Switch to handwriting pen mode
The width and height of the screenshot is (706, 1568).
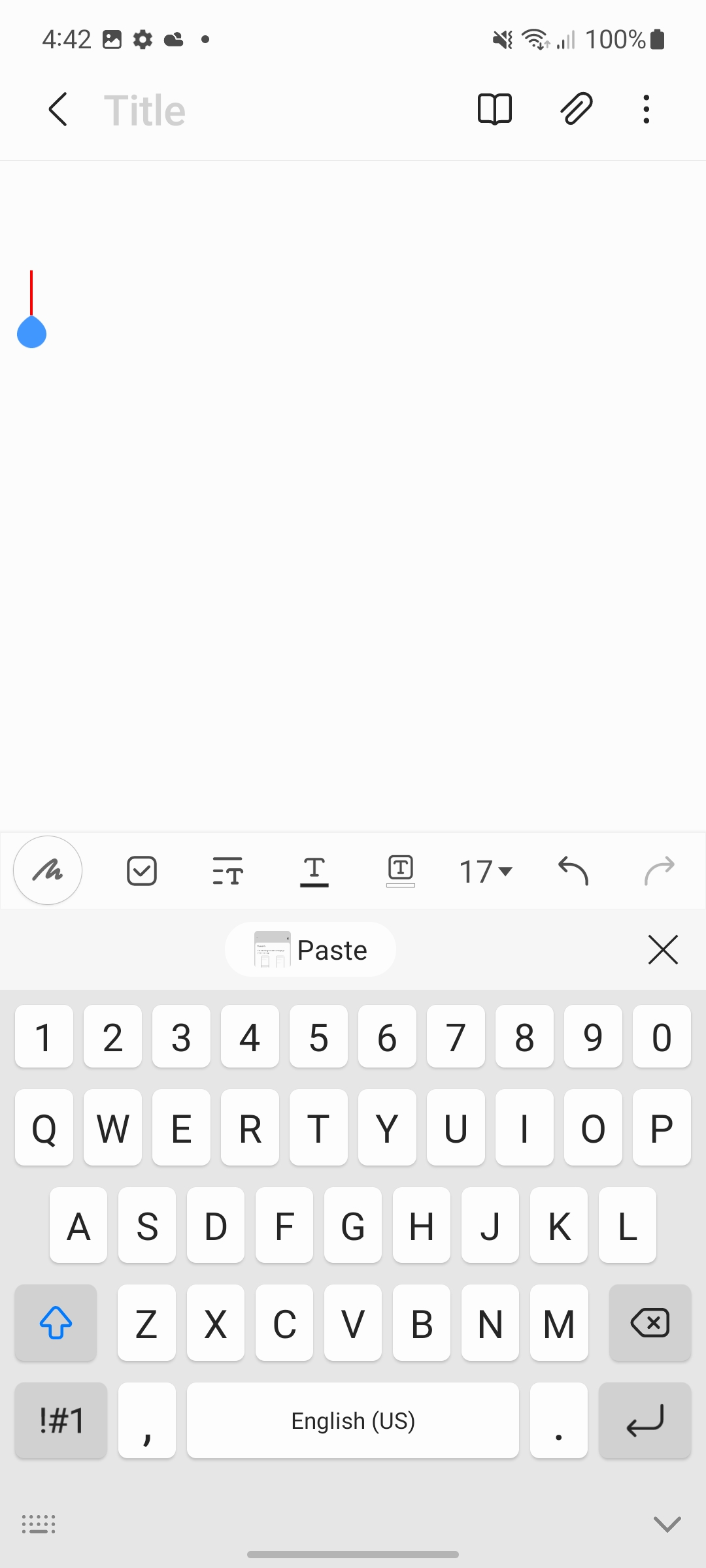point(48,870)
